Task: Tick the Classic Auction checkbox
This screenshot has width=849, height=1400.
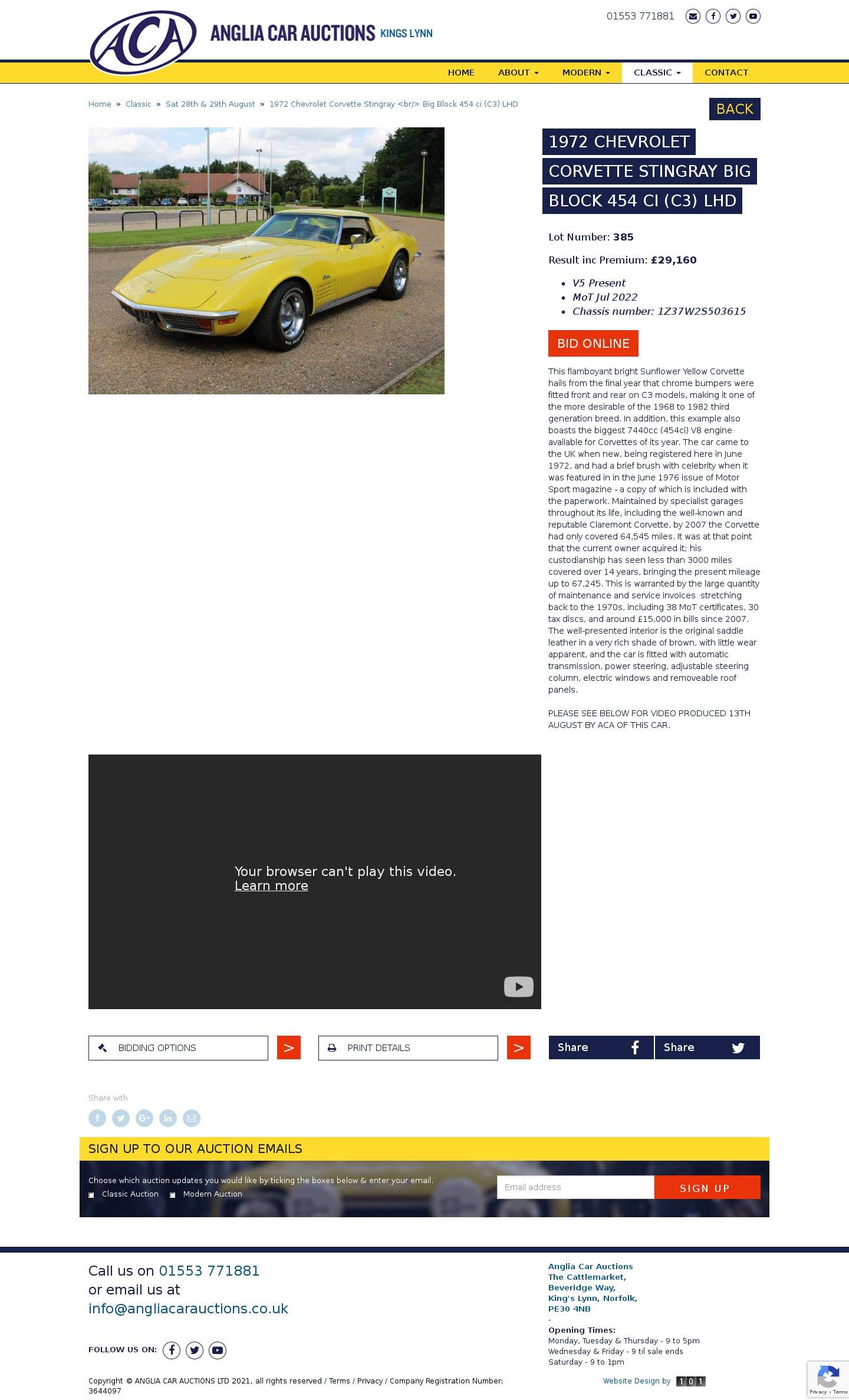Action: (x=91, y=1195)
